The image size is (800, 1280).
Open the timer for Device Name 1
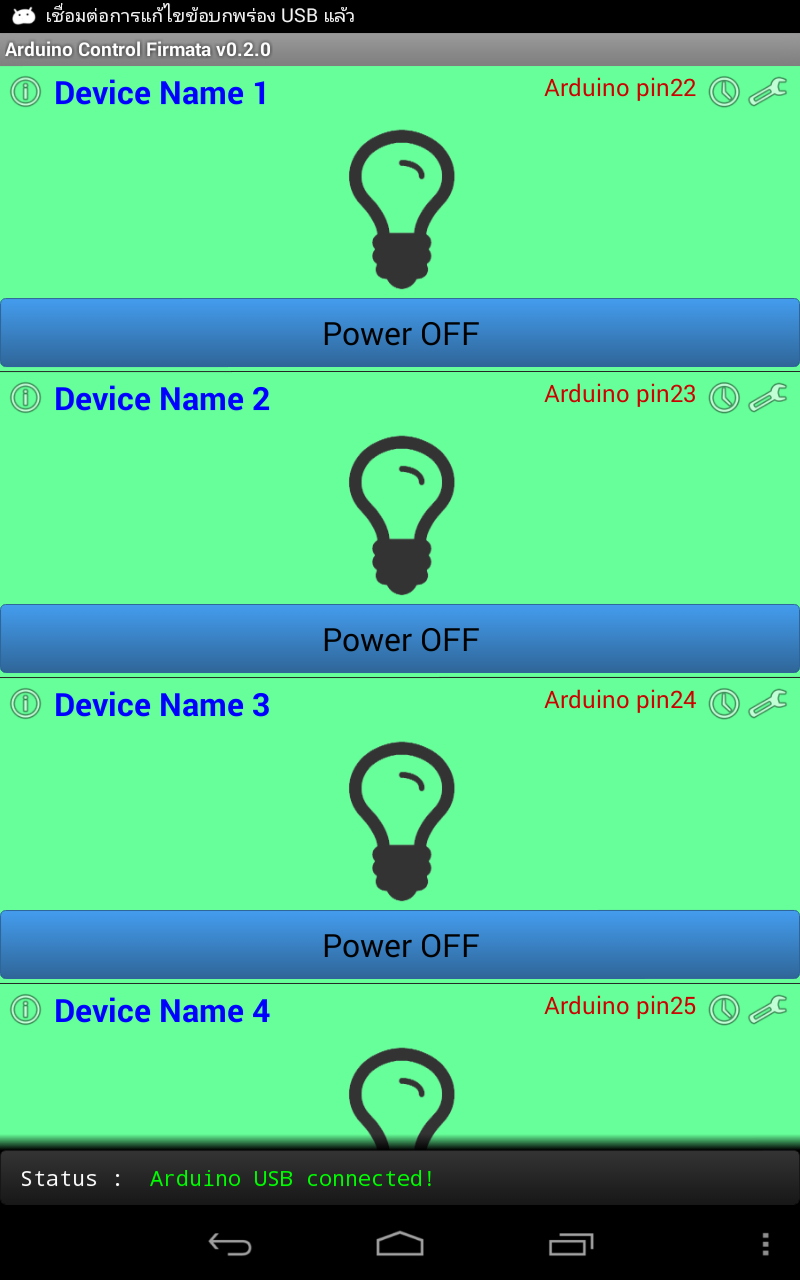pyautogui.click(x=724, y=92)
